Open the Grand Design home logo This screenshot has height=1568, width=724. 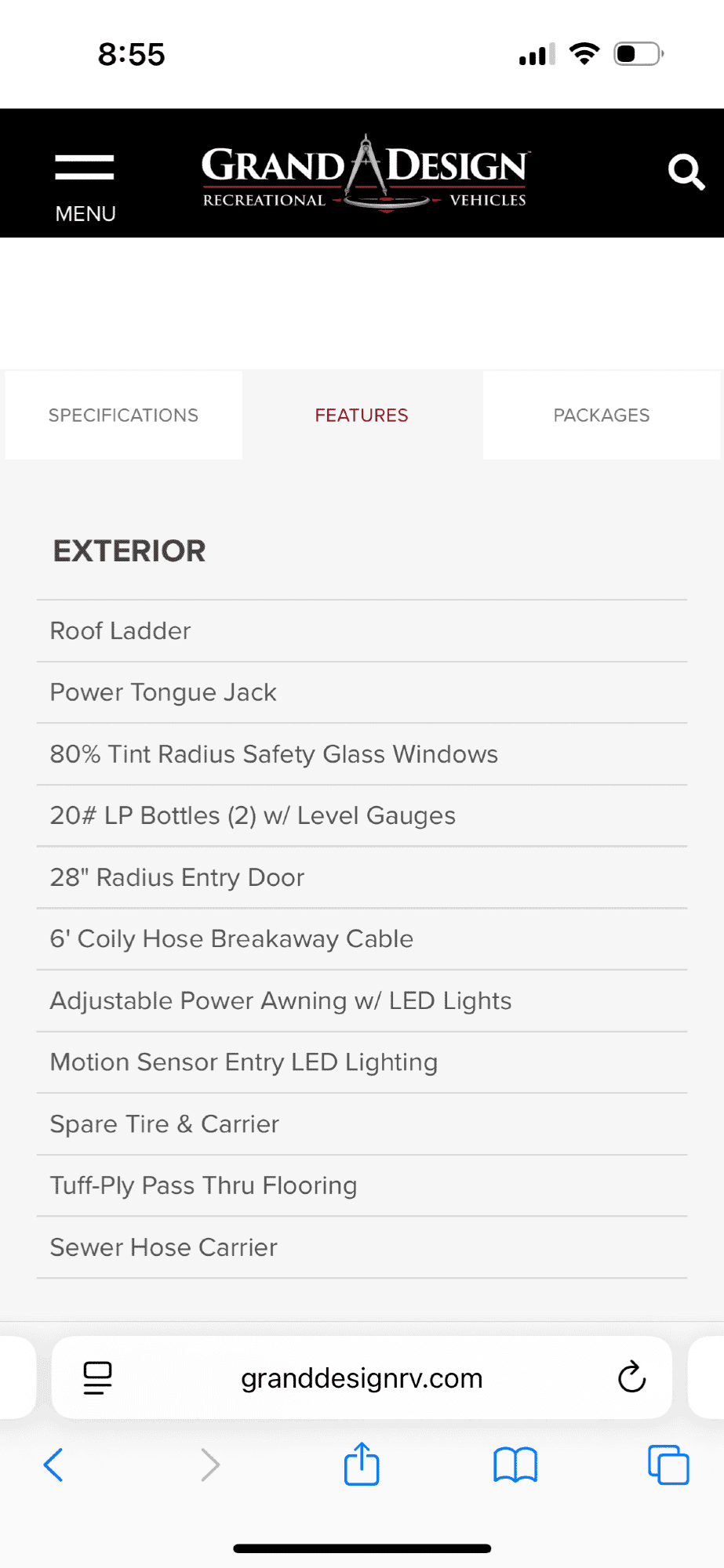click(365, 174)
